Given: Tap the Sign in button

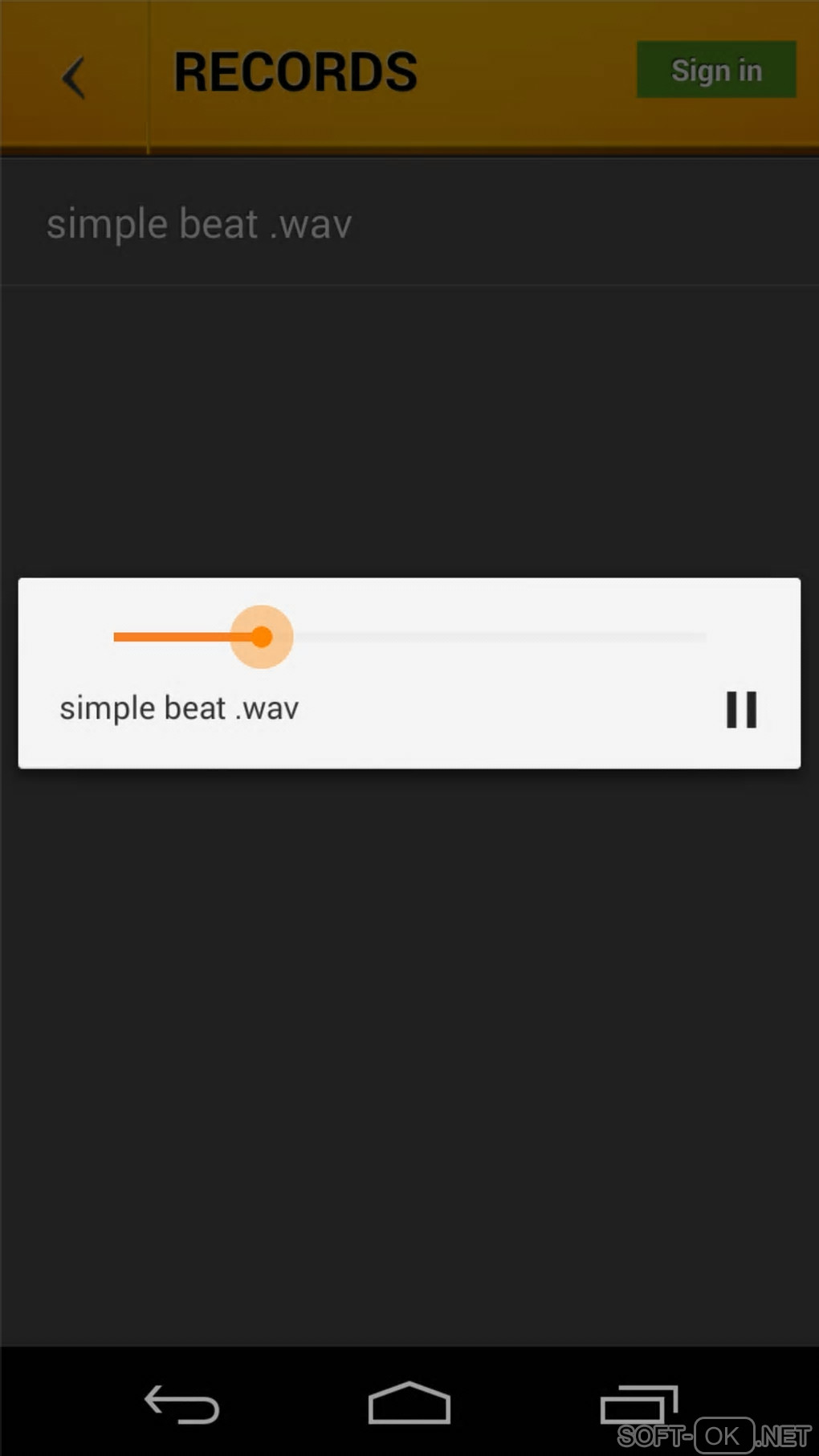Looking at the screenshot, I should tap(716, 71).
